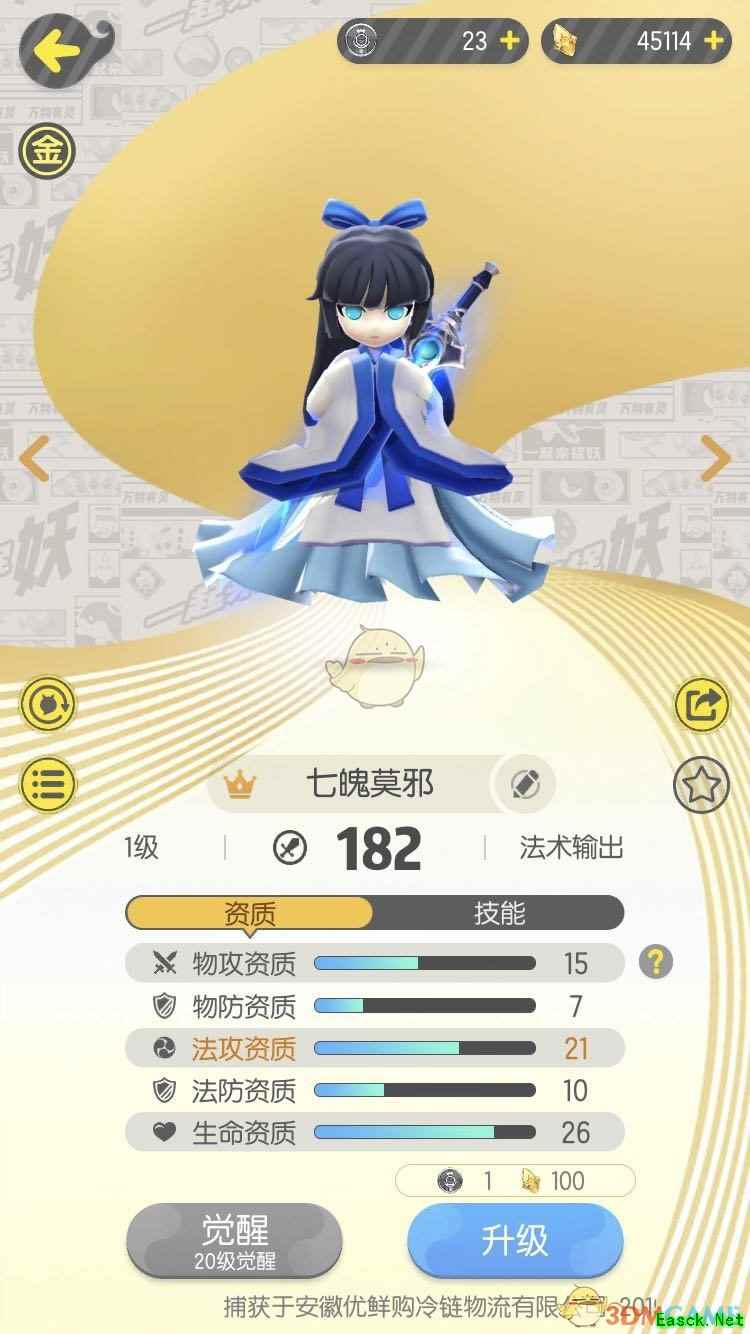The height and width of the screenshot is (1334, 750).
Task: Tap the 升级 upgrade button
Action: (515, 1240)
